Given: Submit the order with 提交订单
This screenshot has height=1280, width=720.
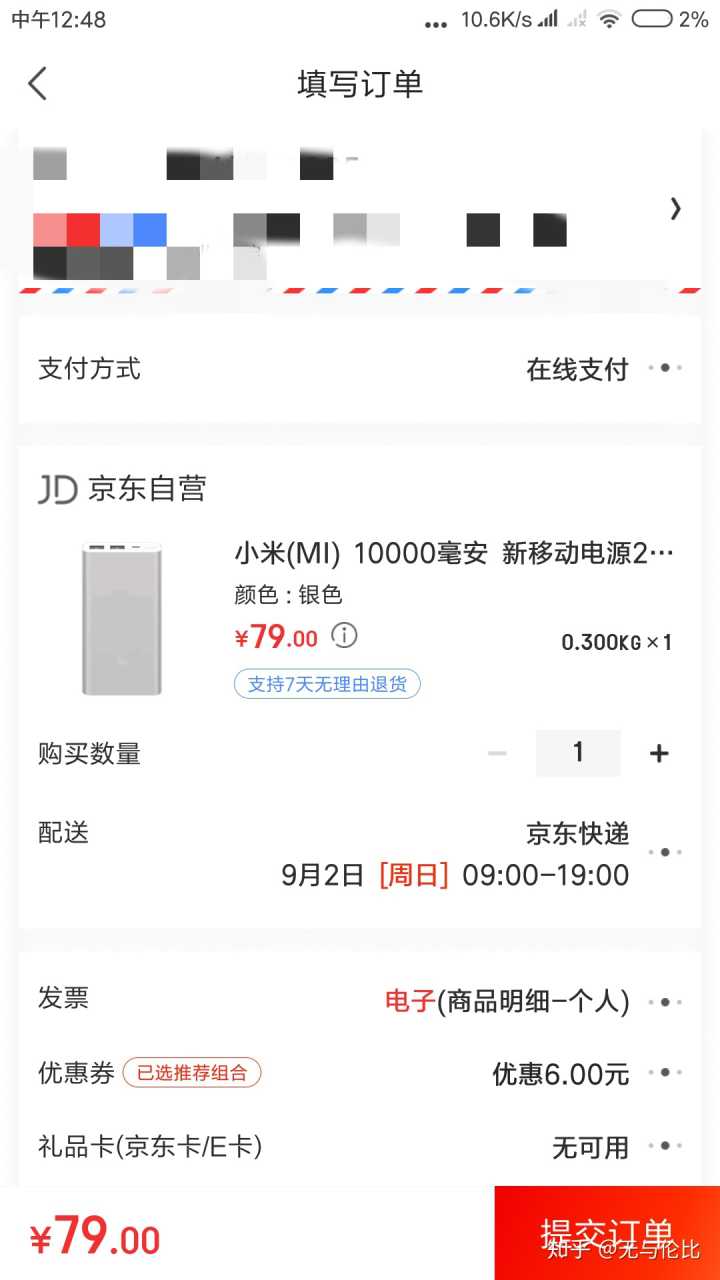Looking at the screenshot, I should [607, 1233].
